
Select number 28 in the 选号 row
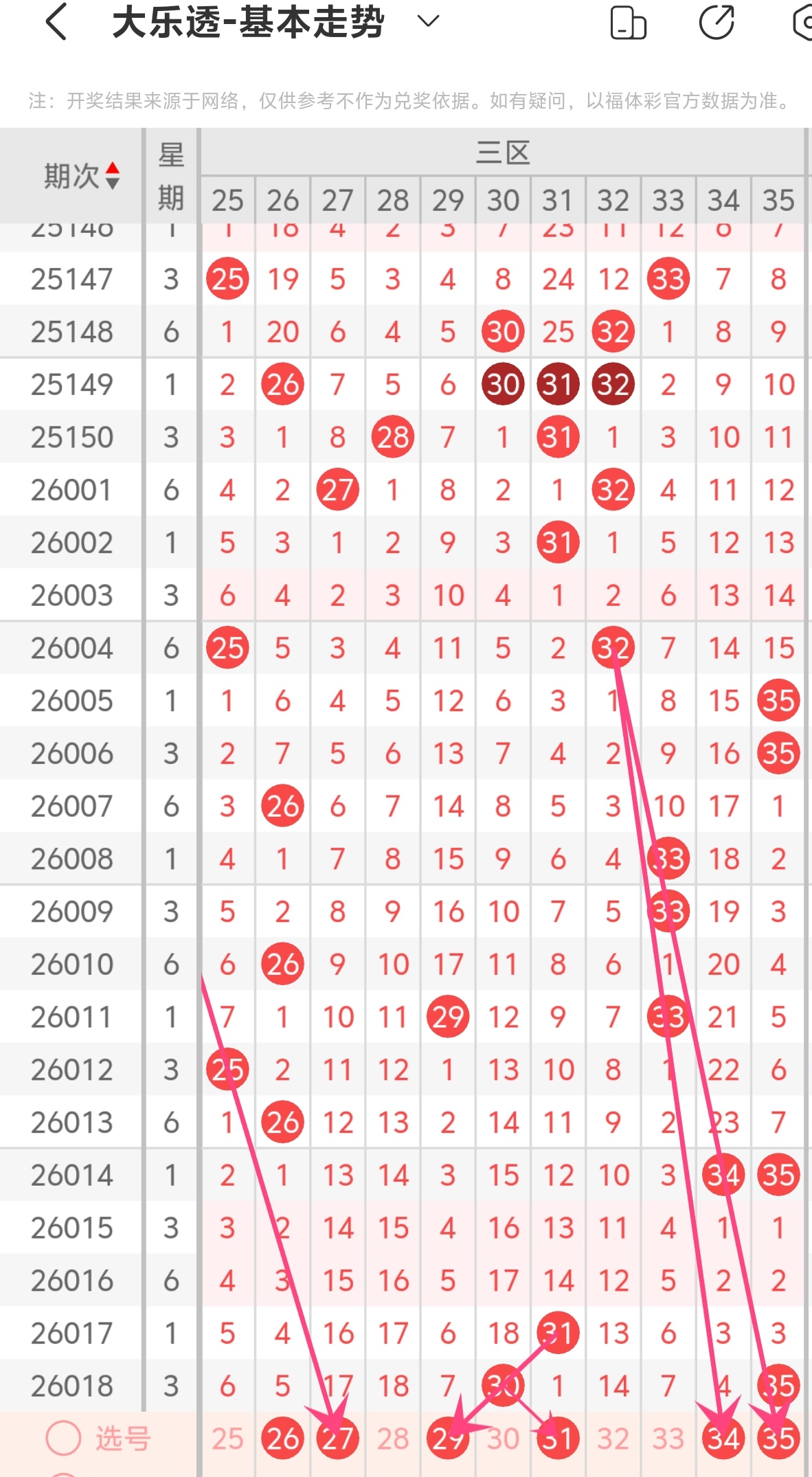pyautogui.click(x=393, y=1438)
